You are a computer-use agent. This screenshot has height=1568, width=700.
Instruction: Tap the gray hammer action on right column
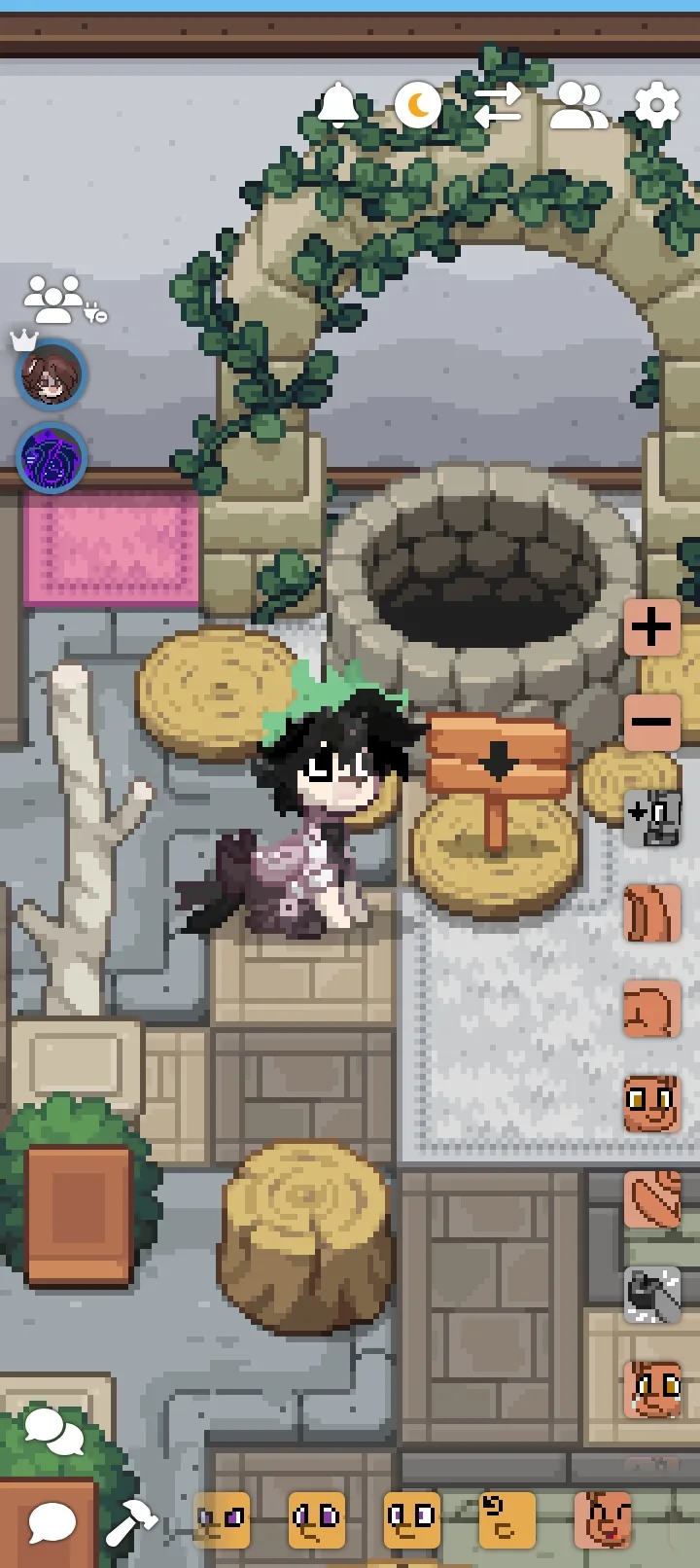651,1294
